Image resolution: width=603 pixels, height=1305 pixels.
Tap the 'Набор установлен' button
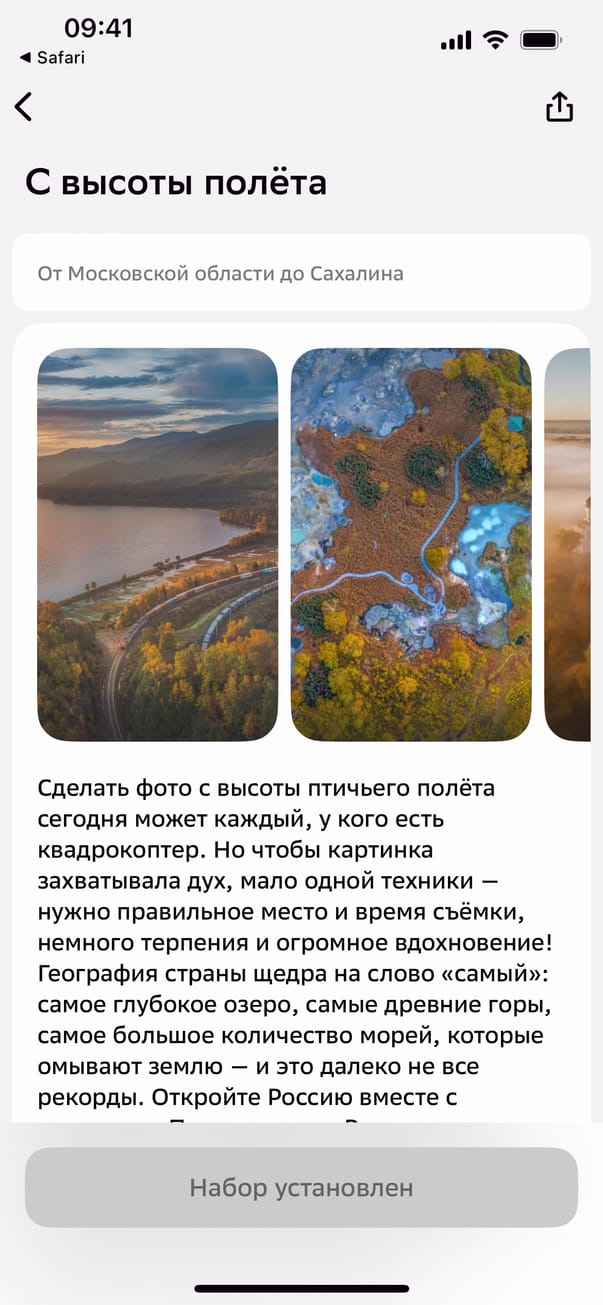[301, 1188]
